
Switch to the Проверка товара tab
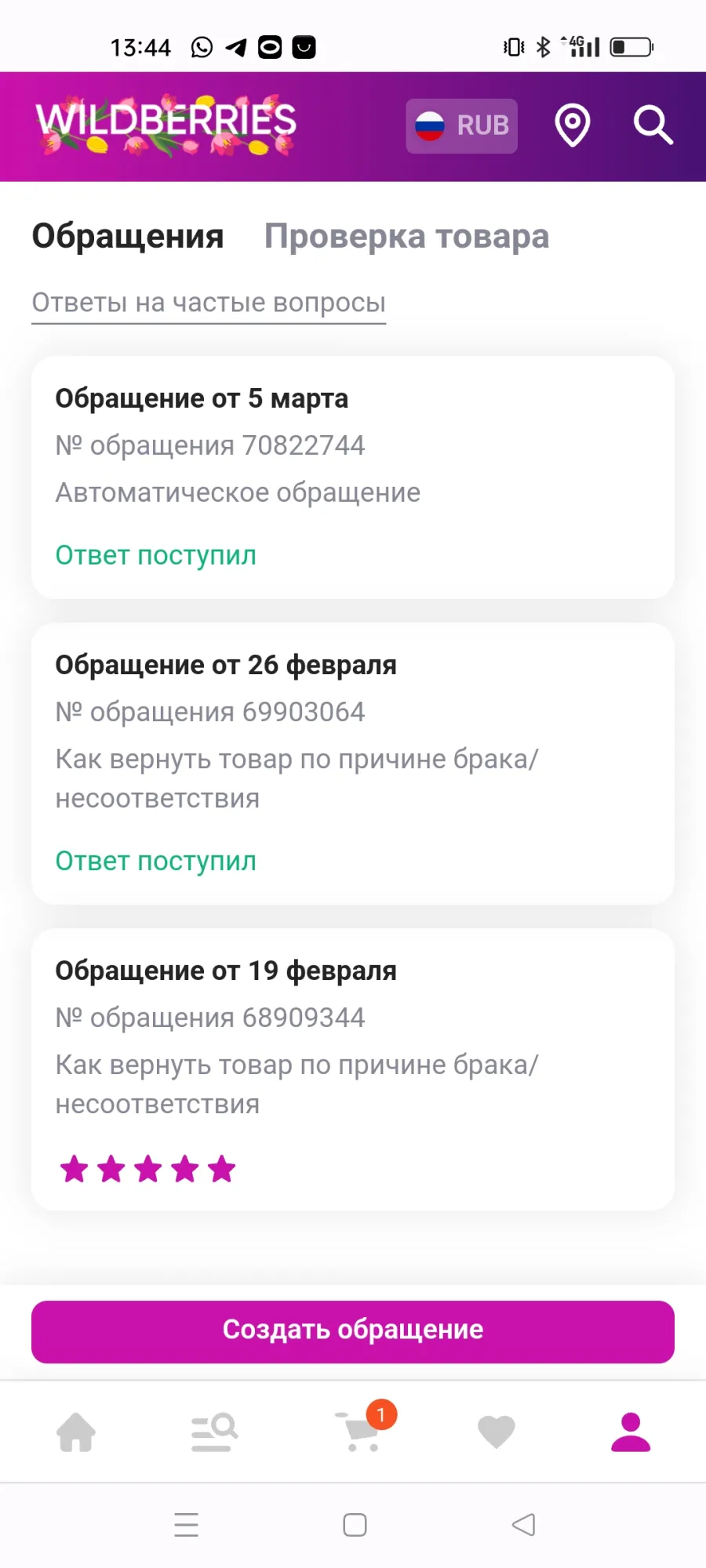coord(406,236)
